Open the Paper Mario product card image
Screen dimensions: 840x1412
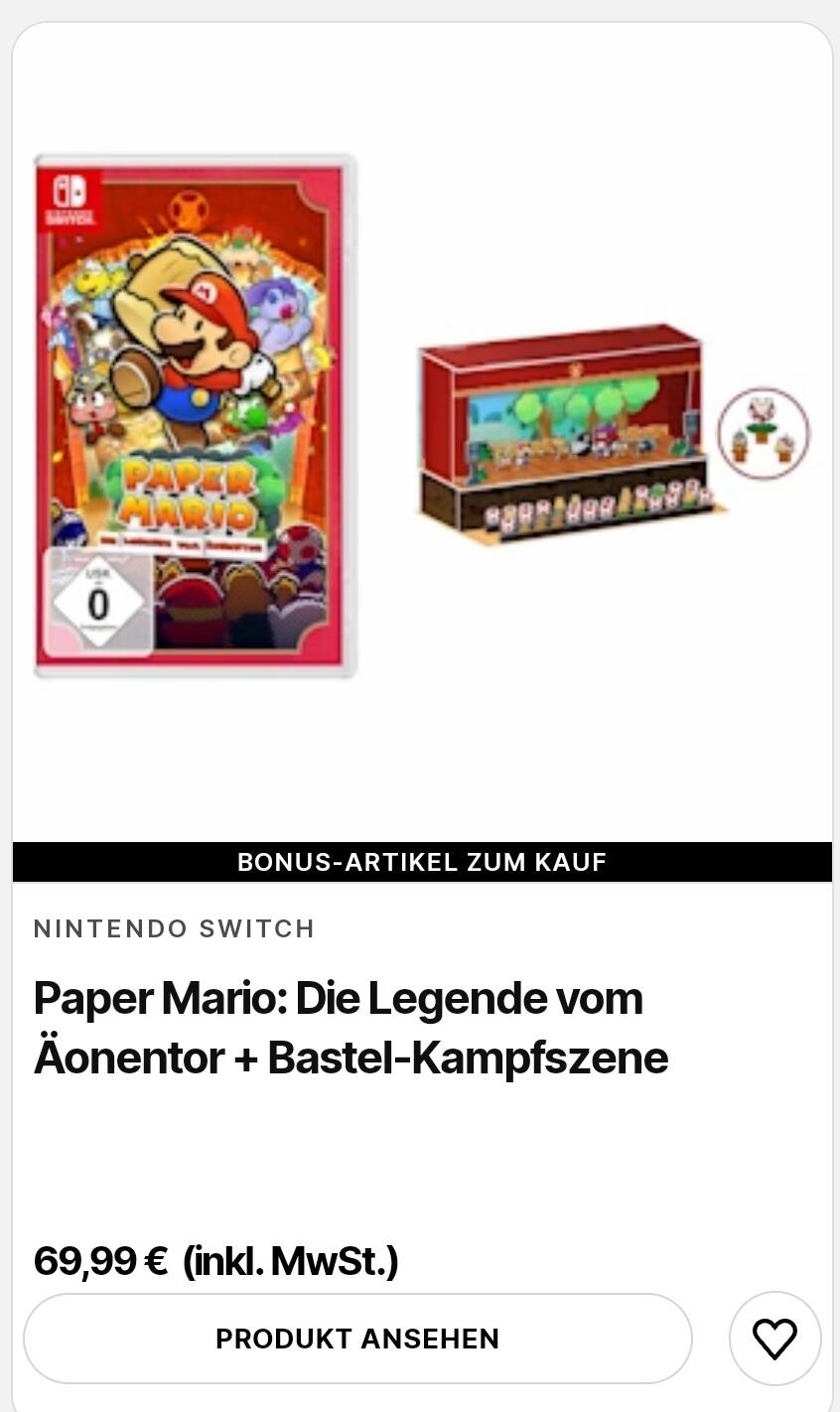(422, 417)
